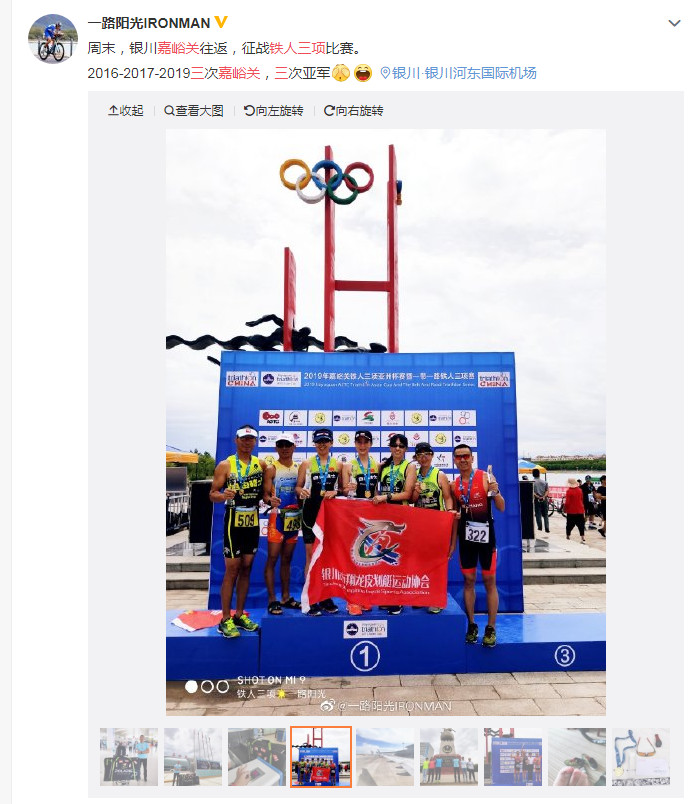695x804 pixels.
Task: Select the third thumbnail in strip
Action: pyautogui.click(x=257, y=757)
